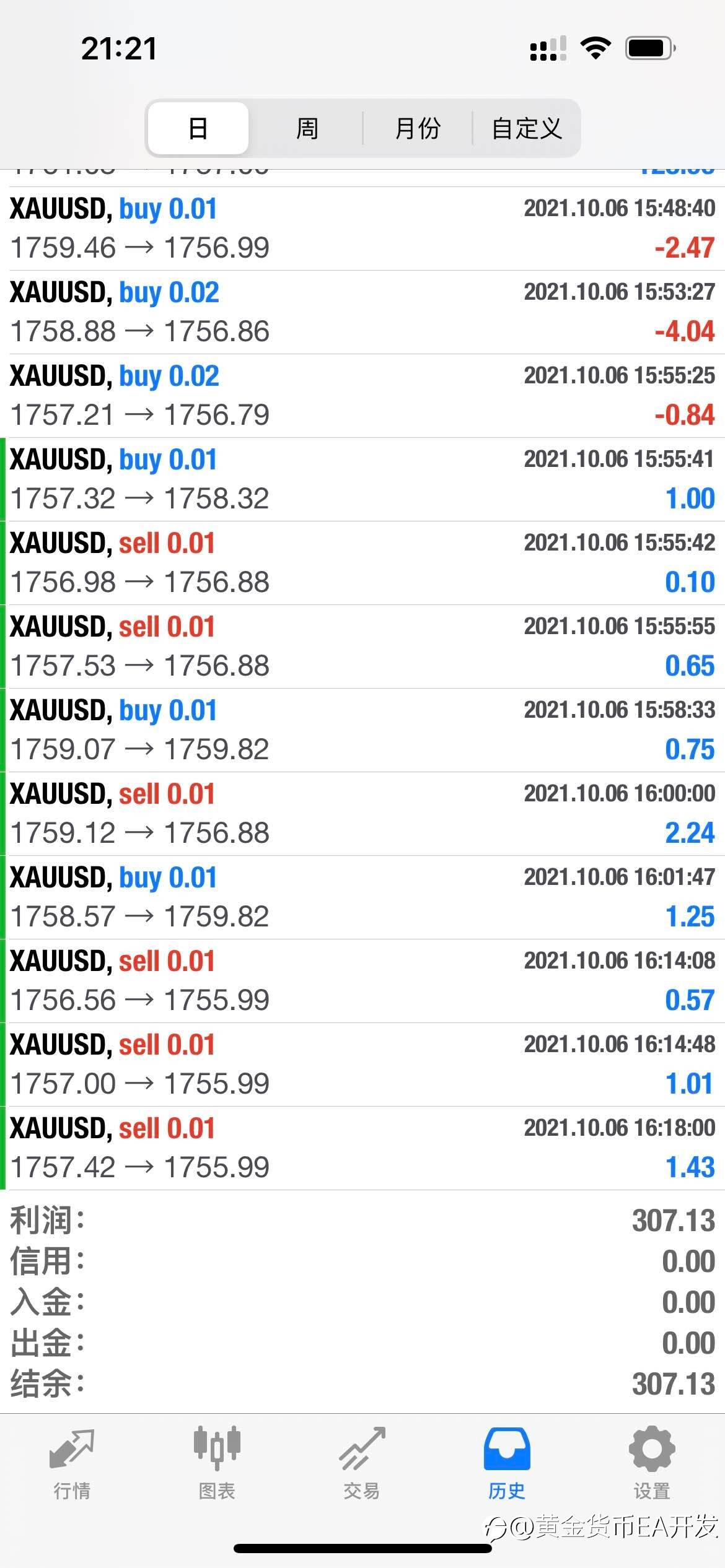This screenshot has height=1568, width=725.
Task: Expand the buy 0.01 trade at 15:48:40
Action: pos(362,229)
